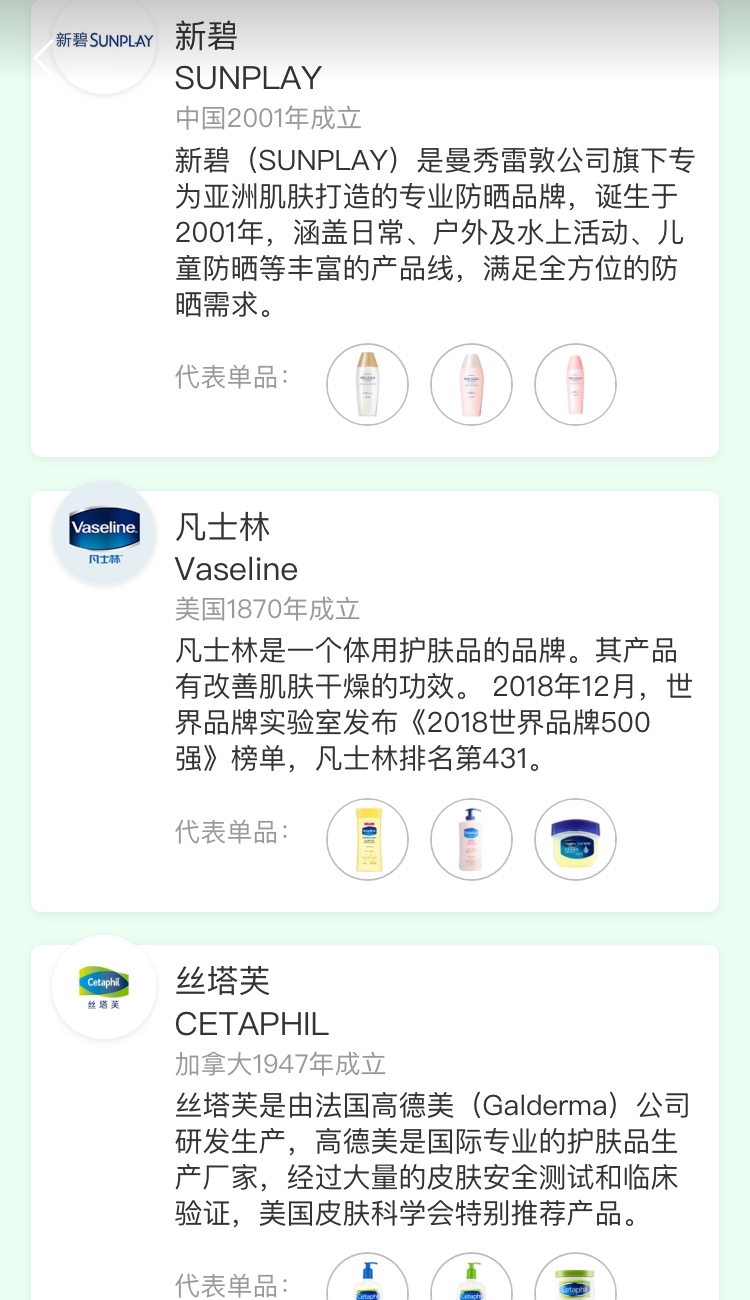View the blue Cetaphil pump bottle thumbnail
The height and width of the screenshot is (1300, 750).
coord(367,1283)
